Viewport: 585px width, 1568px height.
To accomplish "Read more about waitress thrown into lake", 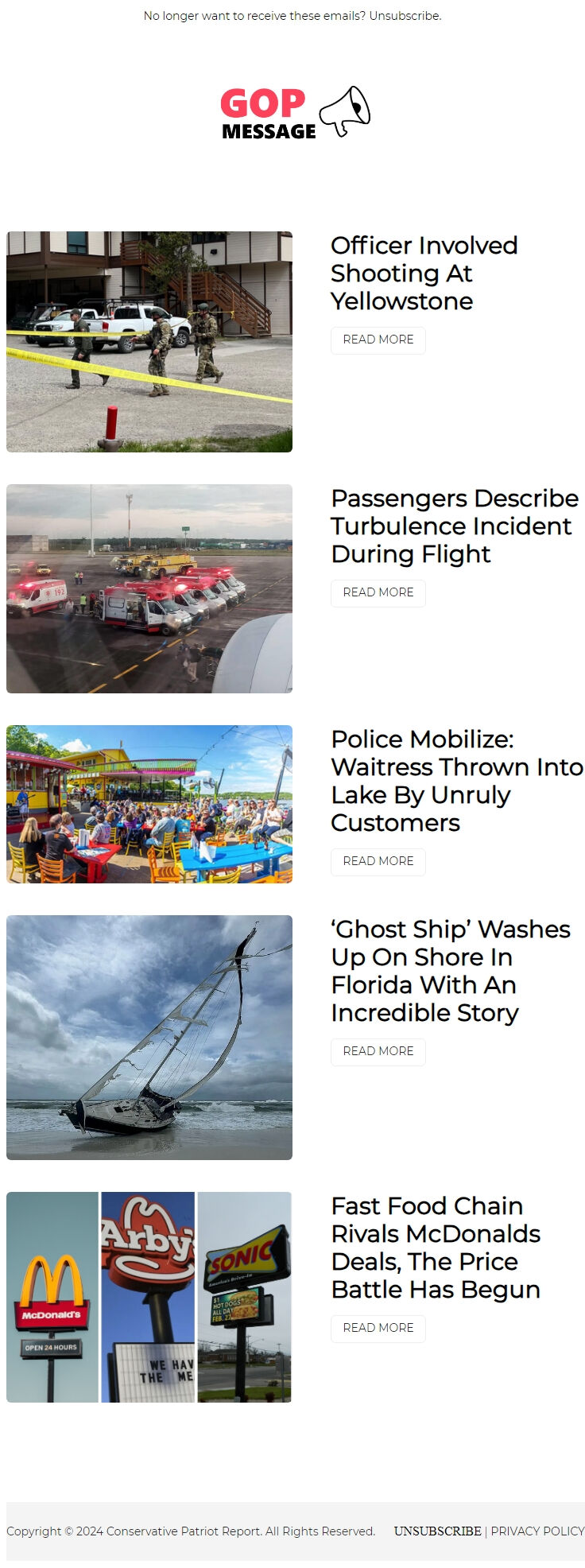I will click(x=378, y=861).
